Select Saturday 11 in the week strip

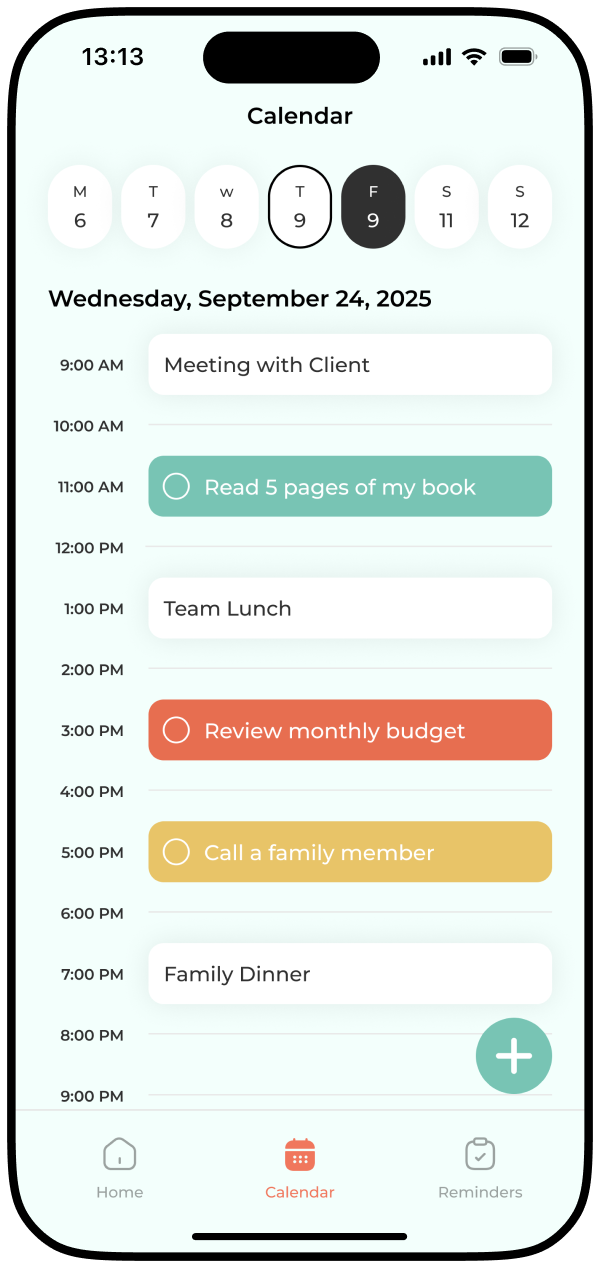click(x=446, y=207)
